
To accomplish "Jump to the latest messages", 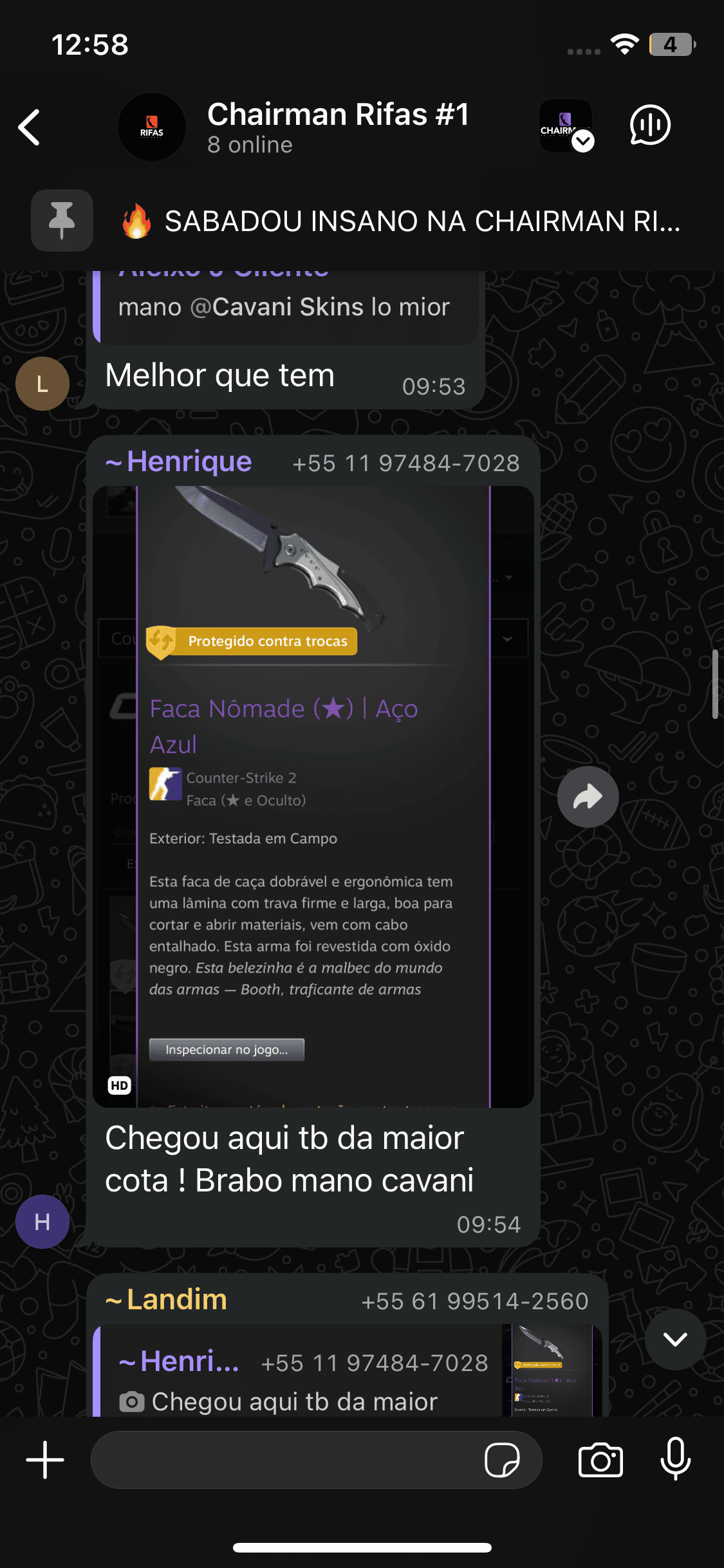I will tap(675, 1339).
